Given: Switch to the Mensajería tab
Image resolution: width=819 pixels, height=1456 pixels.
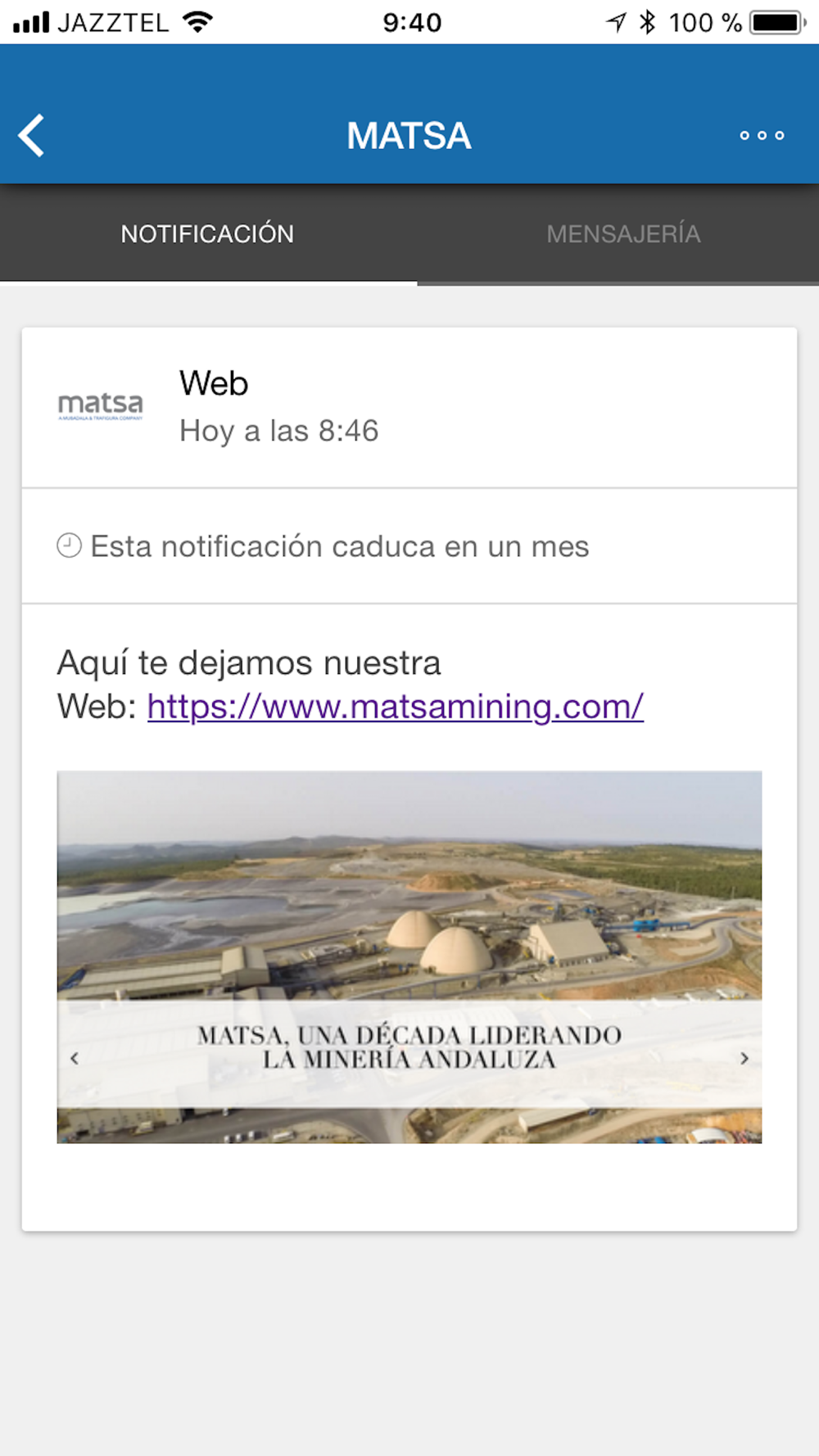Looking at the screenshot, I should click(623, 234).
